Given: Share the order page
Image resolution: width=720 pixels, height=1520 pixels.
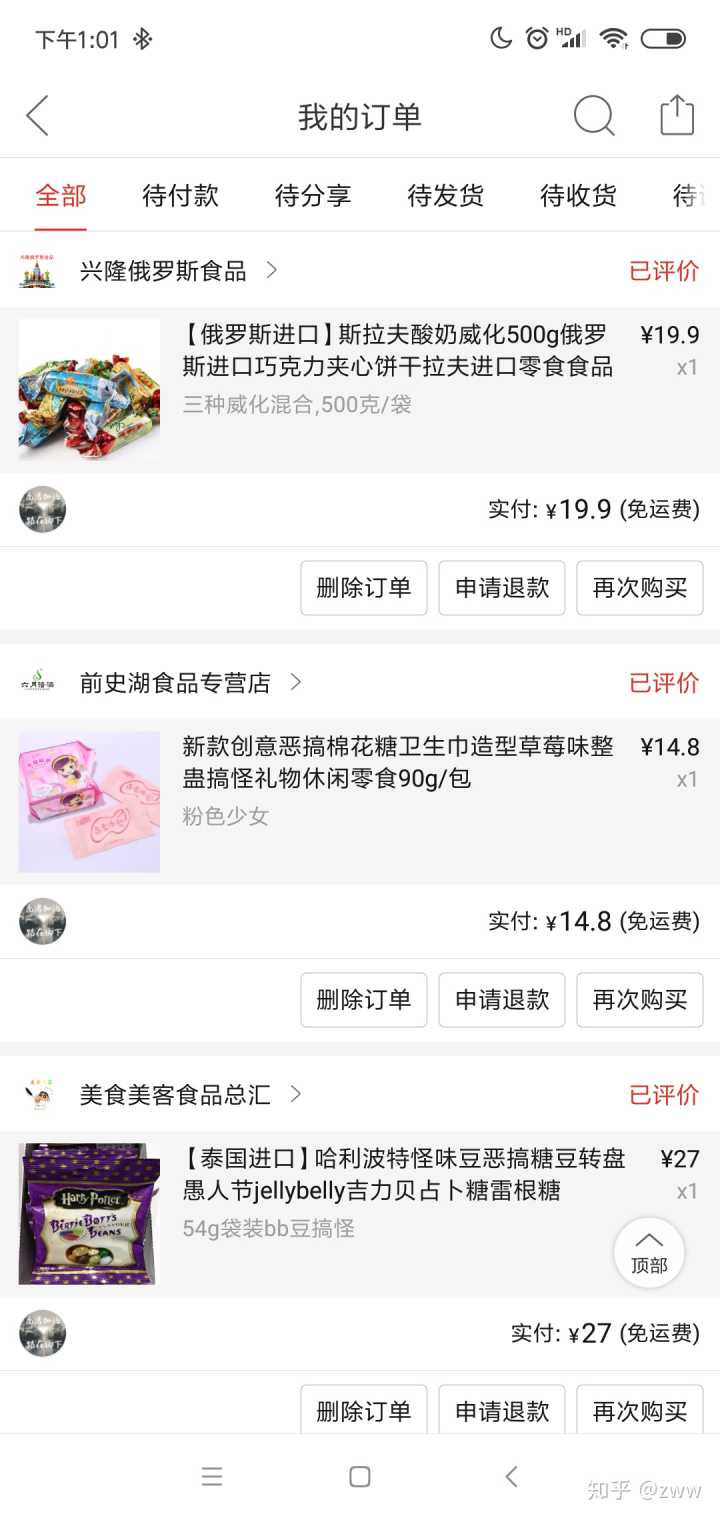Looking at the screenshot, I should point(676,116).
